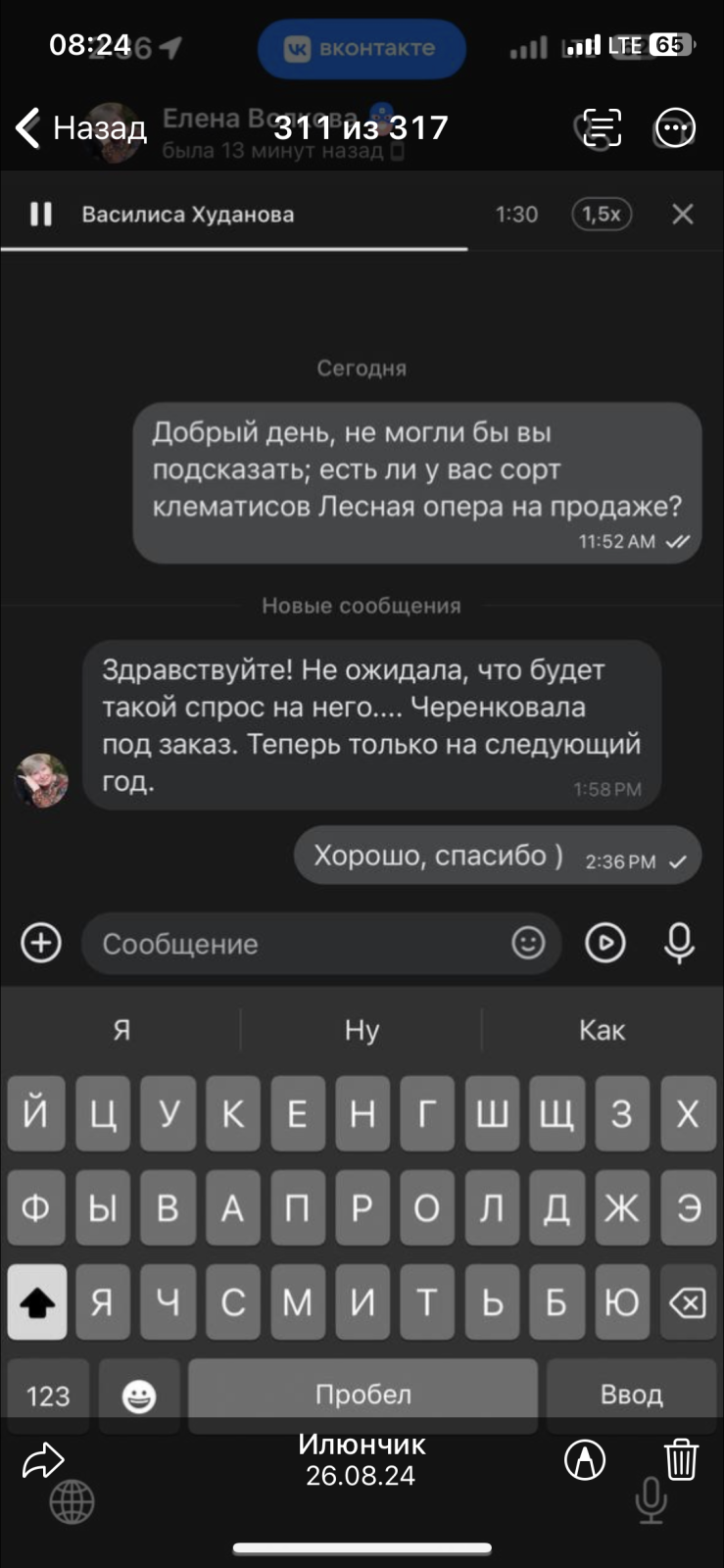Open the text recognition scan icon
The image size is (724, 1568).
tap(602, 127)
